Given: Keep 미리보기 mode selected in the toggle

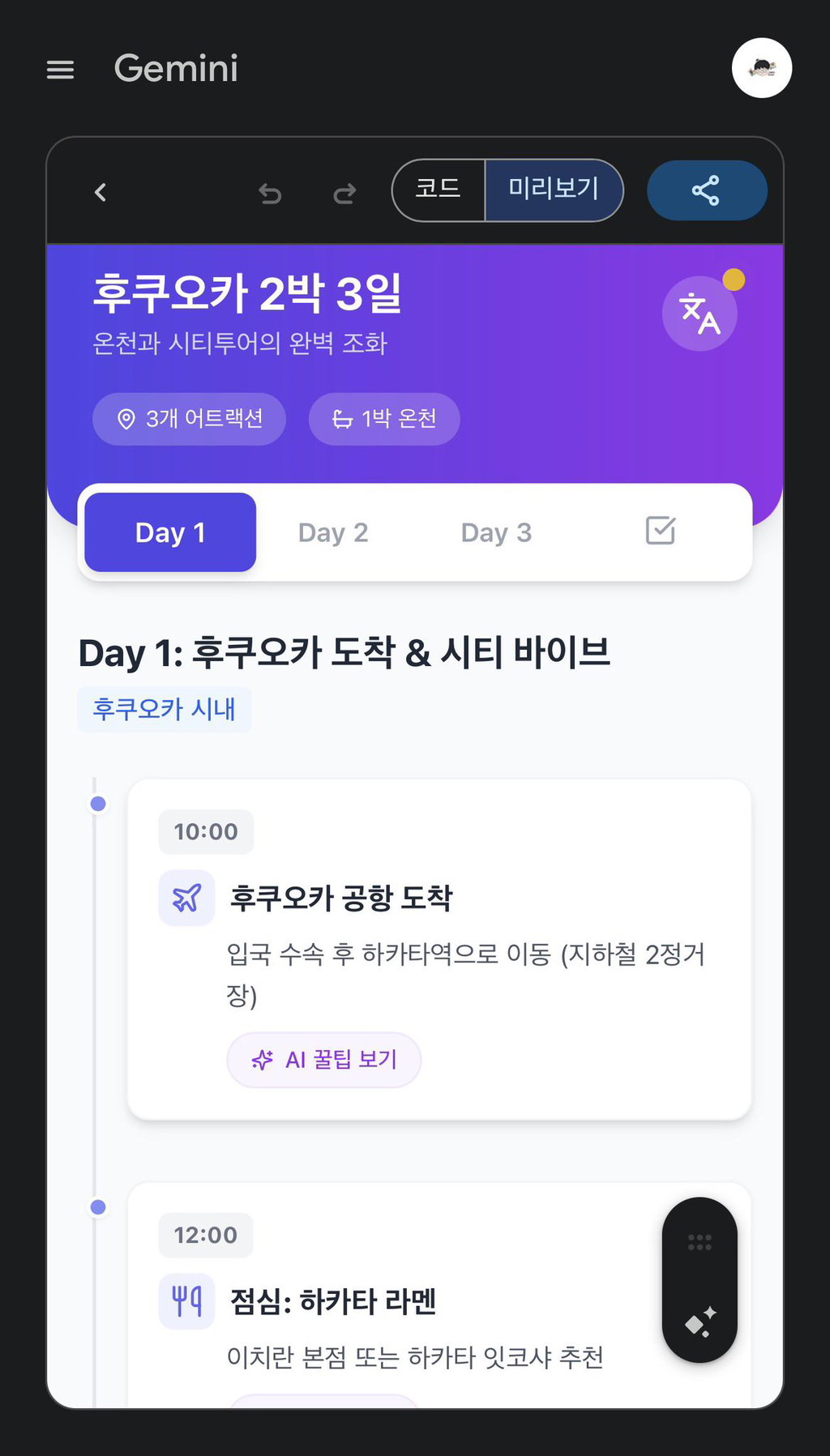Looking at the screenshot, I should click(554, 190).
